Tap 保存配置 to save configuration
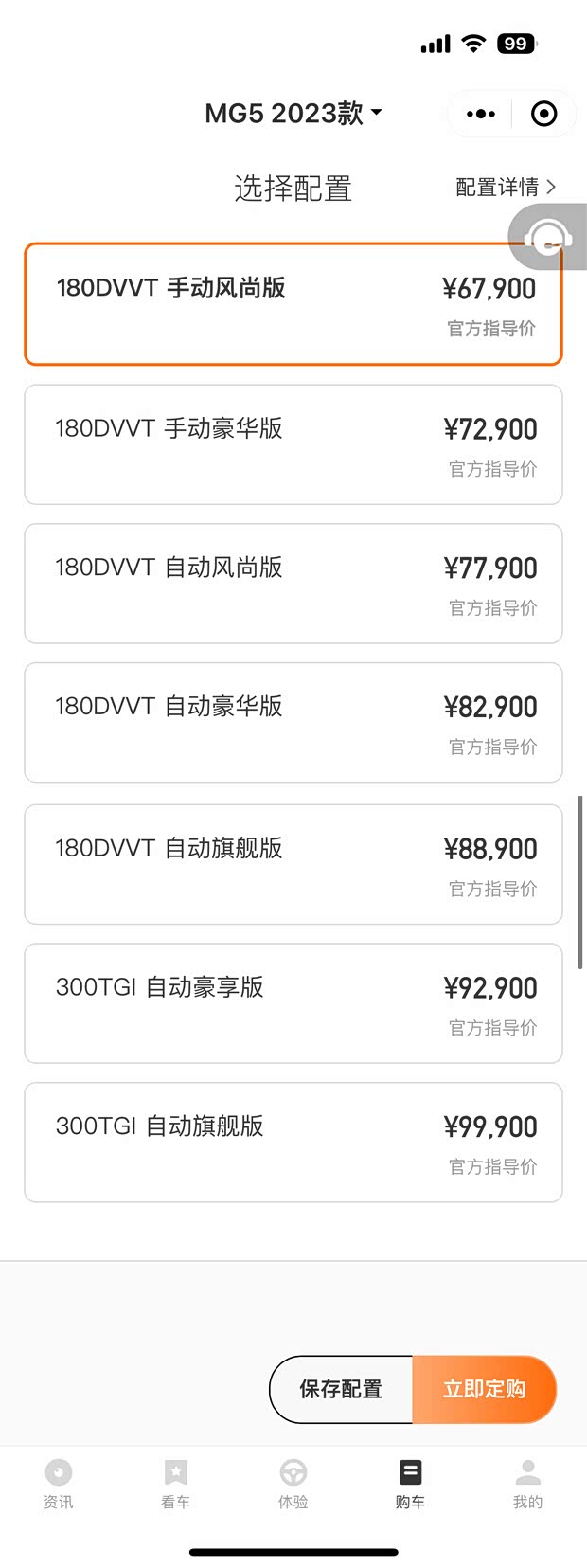 pyautogui.click(x=341, y=1389)
